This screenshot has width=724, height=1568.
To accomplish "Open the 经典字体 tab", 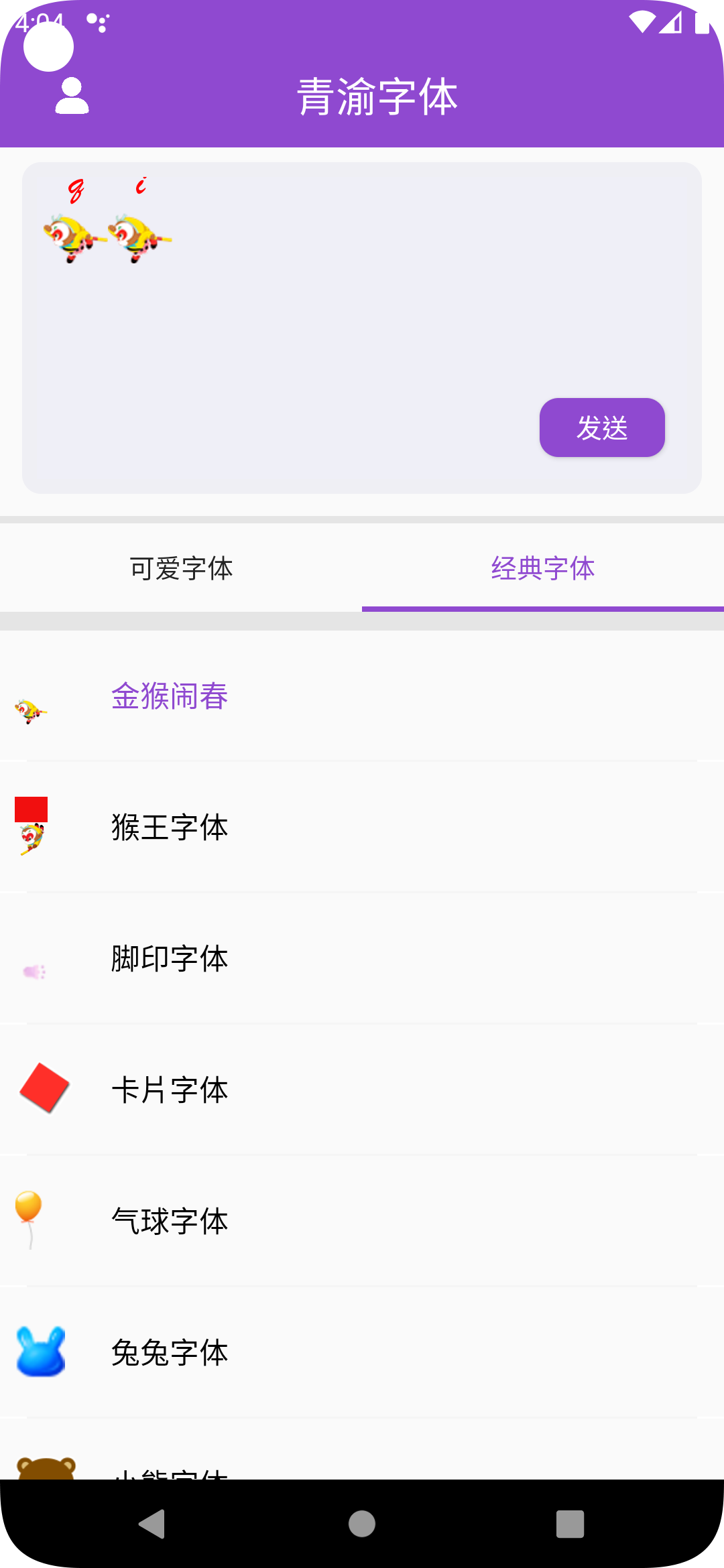I will [543, 568].
